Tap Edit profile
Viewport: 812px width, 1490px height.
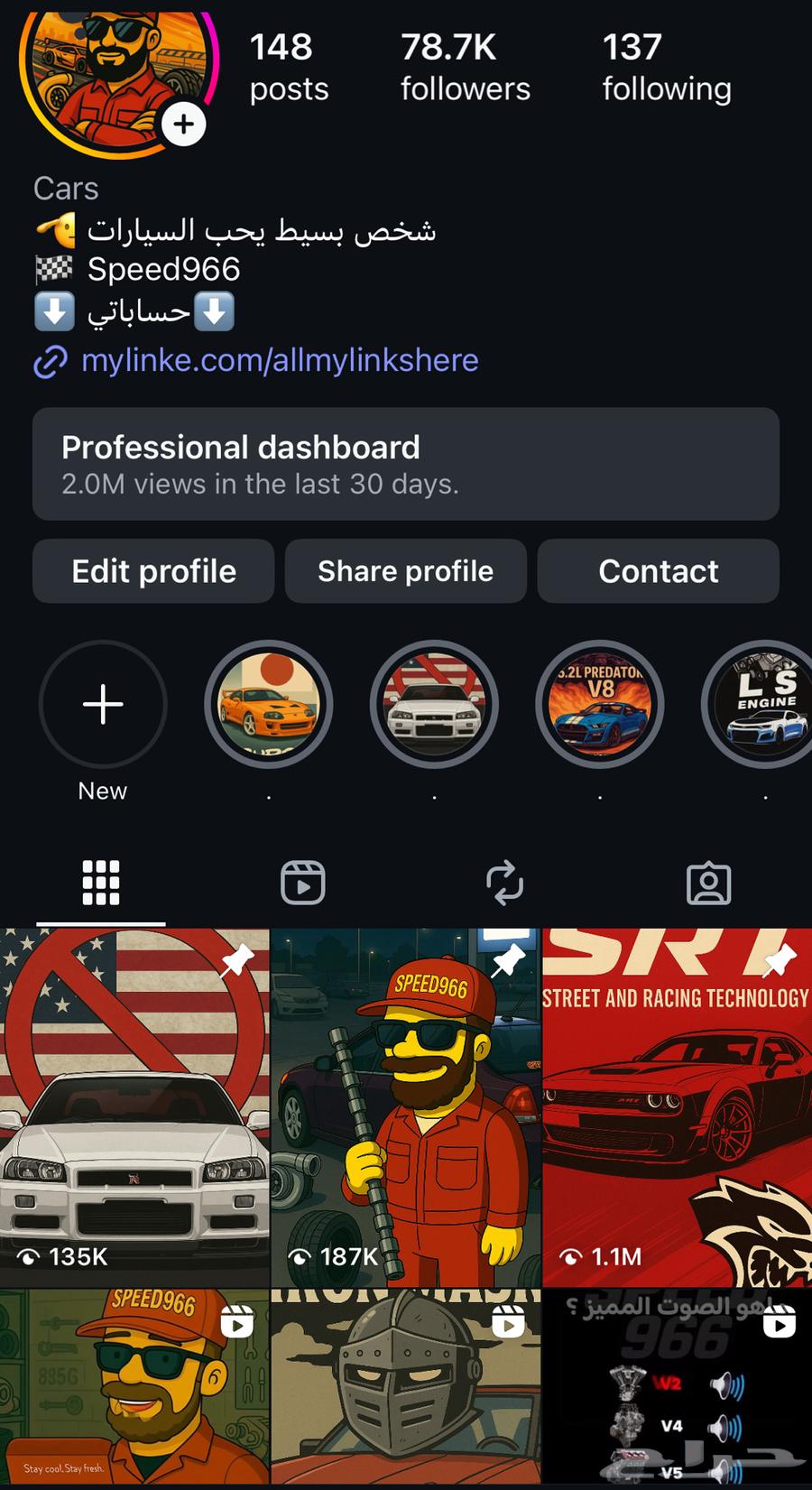point(153,571)
